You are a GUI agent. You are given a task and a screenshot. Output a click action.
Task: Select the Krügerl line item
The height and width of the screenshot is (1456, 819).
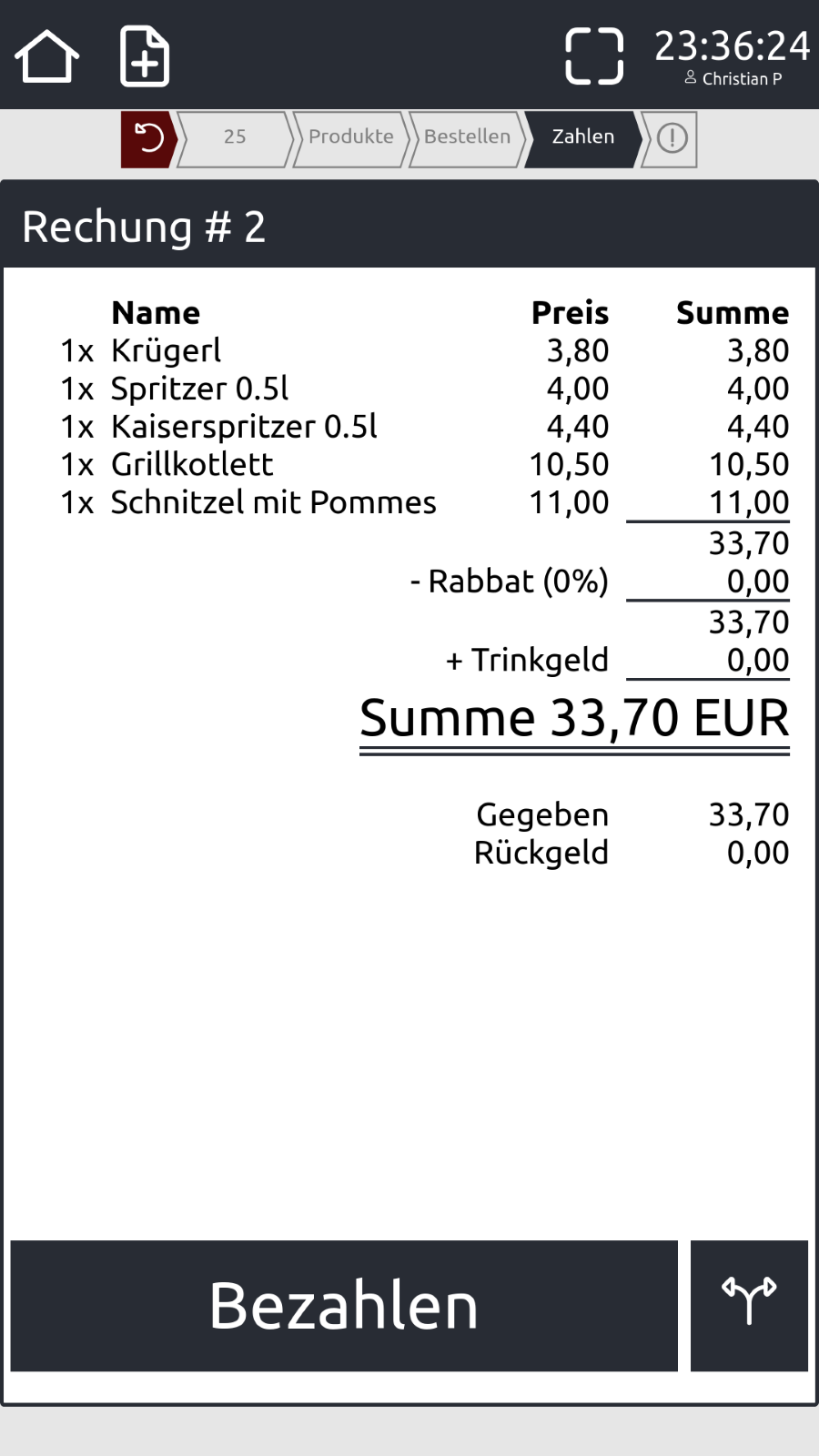pos(167,350)
